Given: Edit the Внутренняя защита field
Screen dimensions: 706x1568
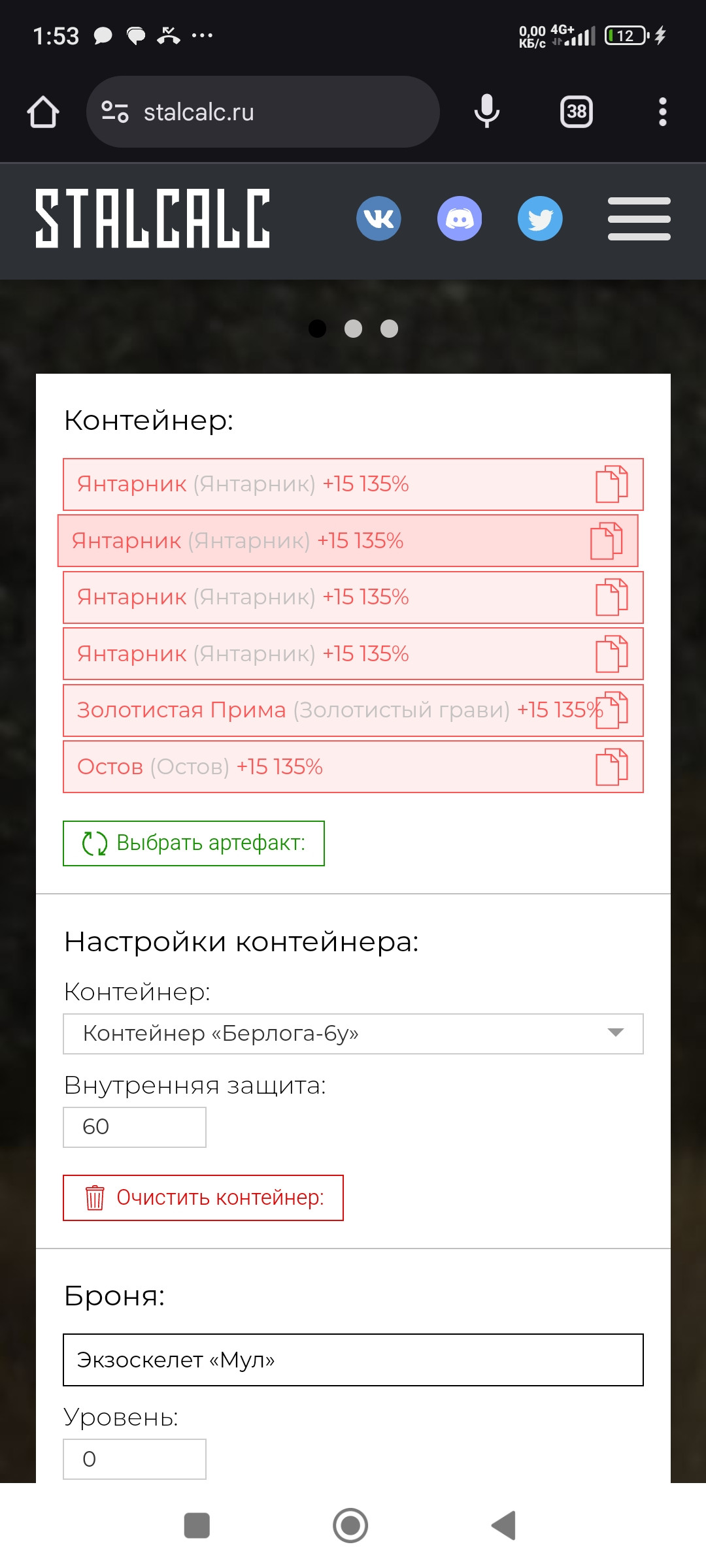Looking at the screenshot, I should tap(135, 1127).
